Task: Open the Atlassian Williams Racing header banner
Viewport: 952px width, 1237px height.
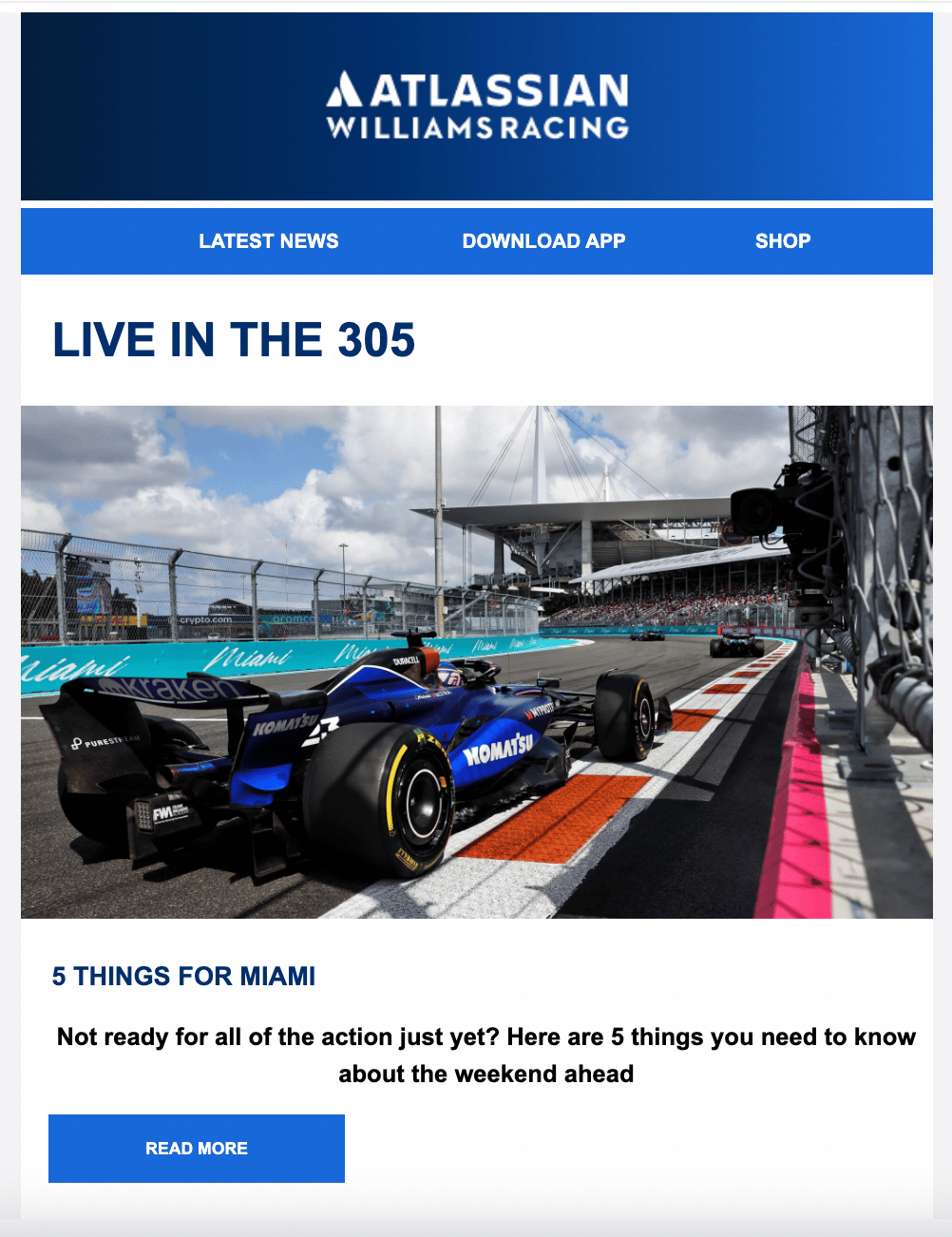Action: [x=477, y=106]
